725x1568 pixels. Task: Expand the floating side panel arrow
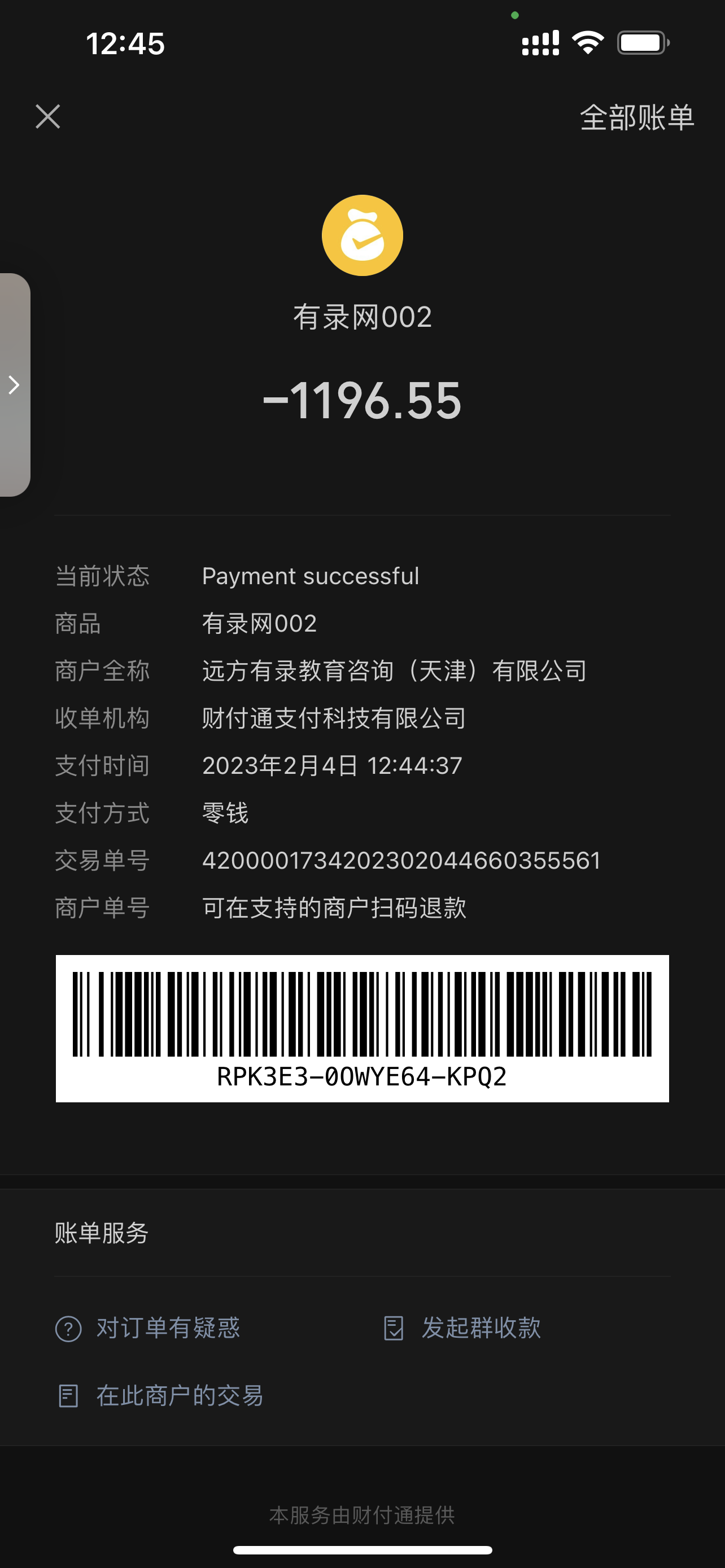14,385
